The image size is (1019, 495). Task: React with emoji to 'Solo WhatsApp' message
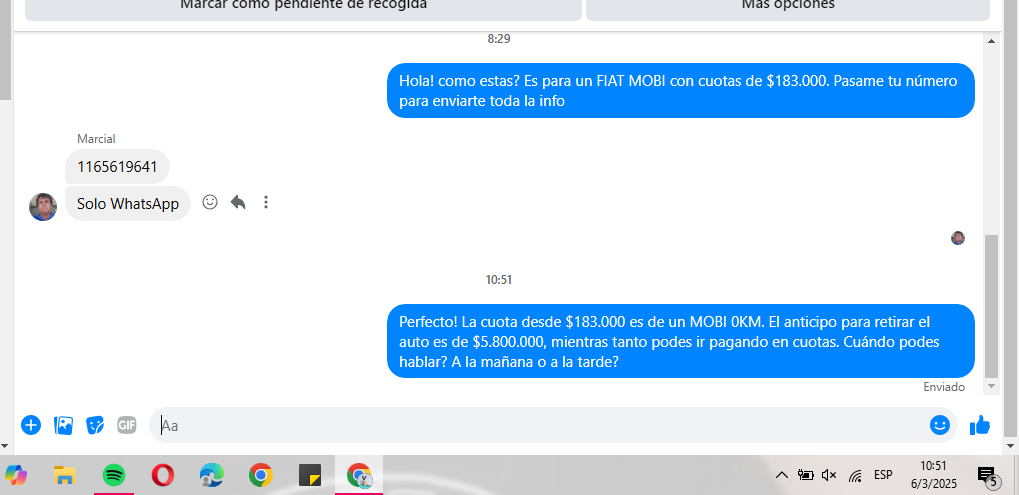210,202
